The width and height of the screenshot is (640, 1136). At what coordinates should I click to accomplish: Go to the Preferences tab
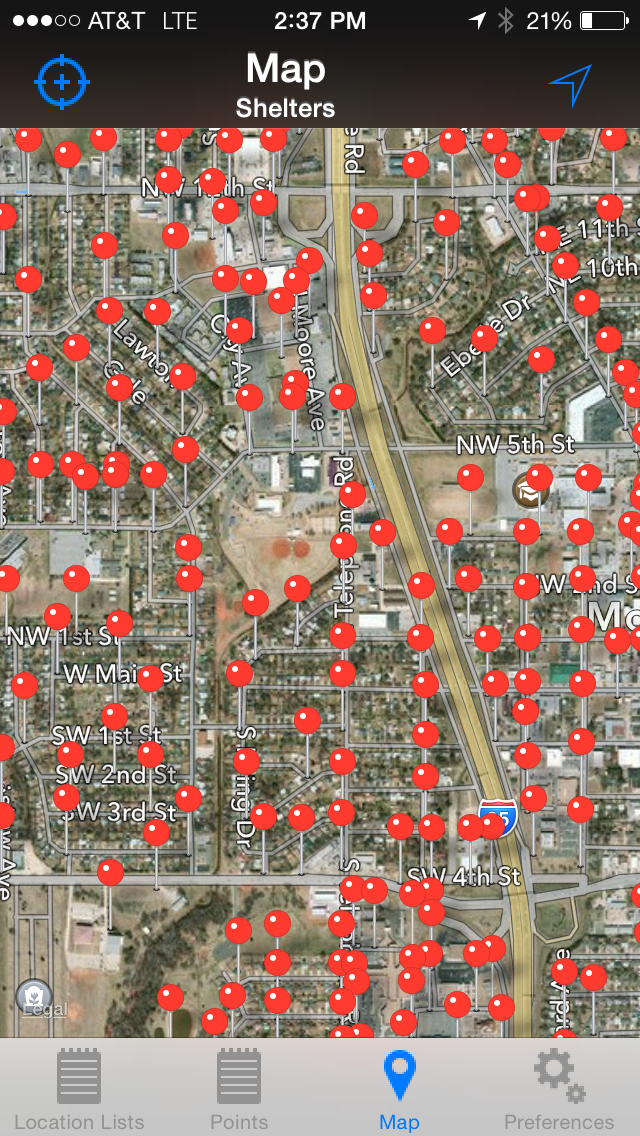coord(559,1089)
